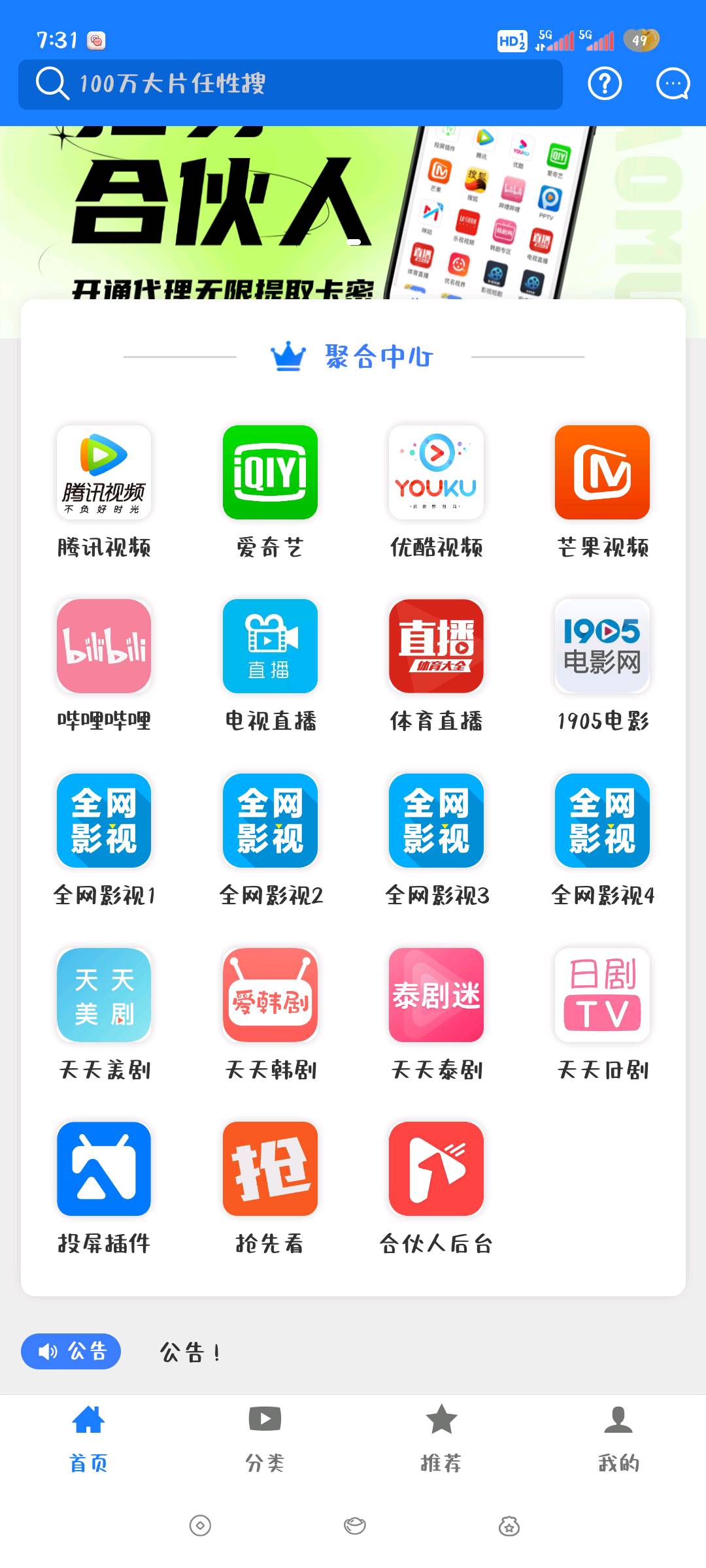Select the 1905电影 movie network icon
Viewport: 706px width, 1568px height.
pyautogui.click(x=601, y=646)
